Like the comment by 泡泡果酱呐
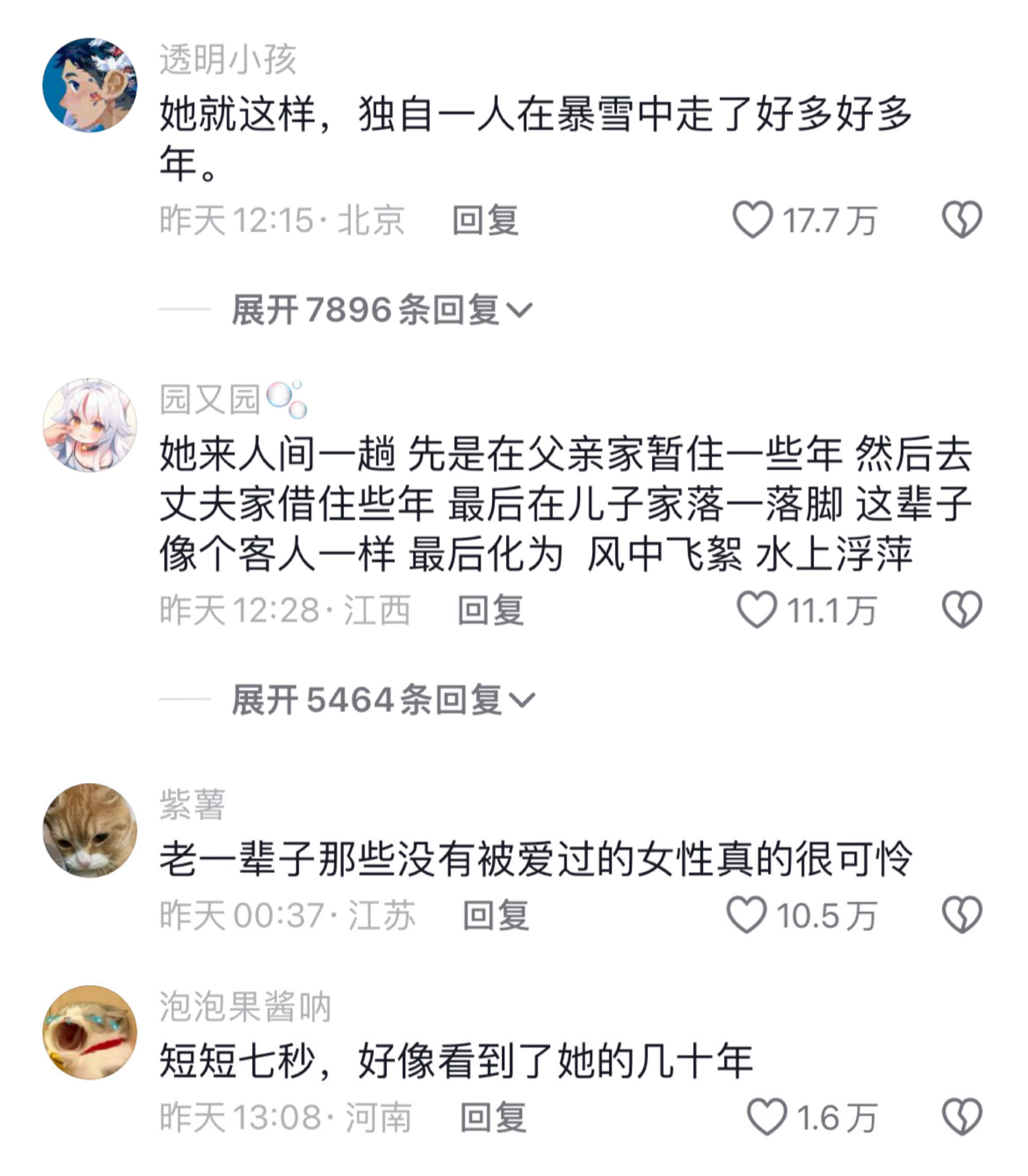 pyautogui.click(x=766, y=1117)
